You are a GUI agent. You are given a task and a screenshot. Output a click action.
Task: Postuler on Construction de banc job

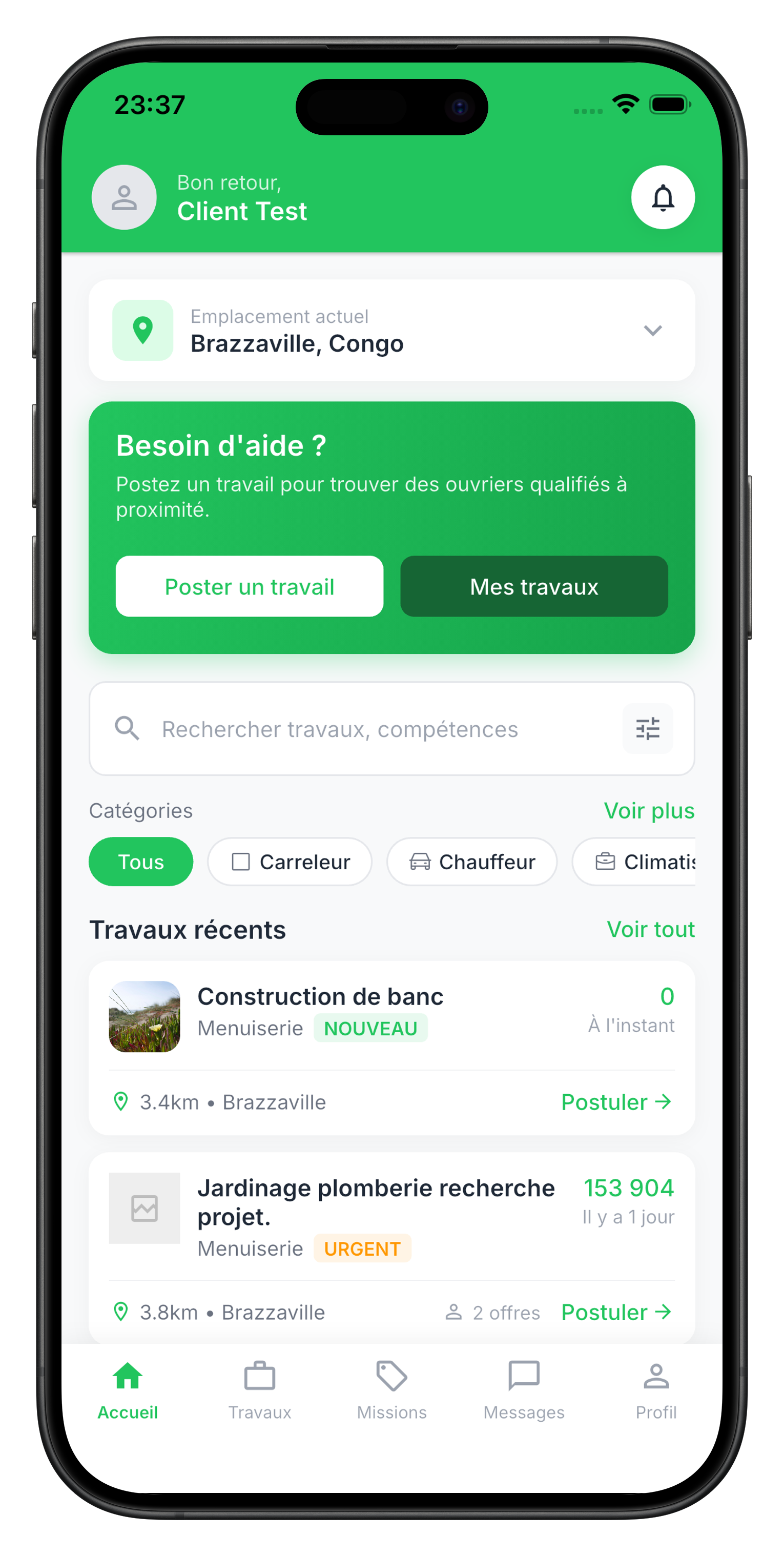coord(615,1102)
